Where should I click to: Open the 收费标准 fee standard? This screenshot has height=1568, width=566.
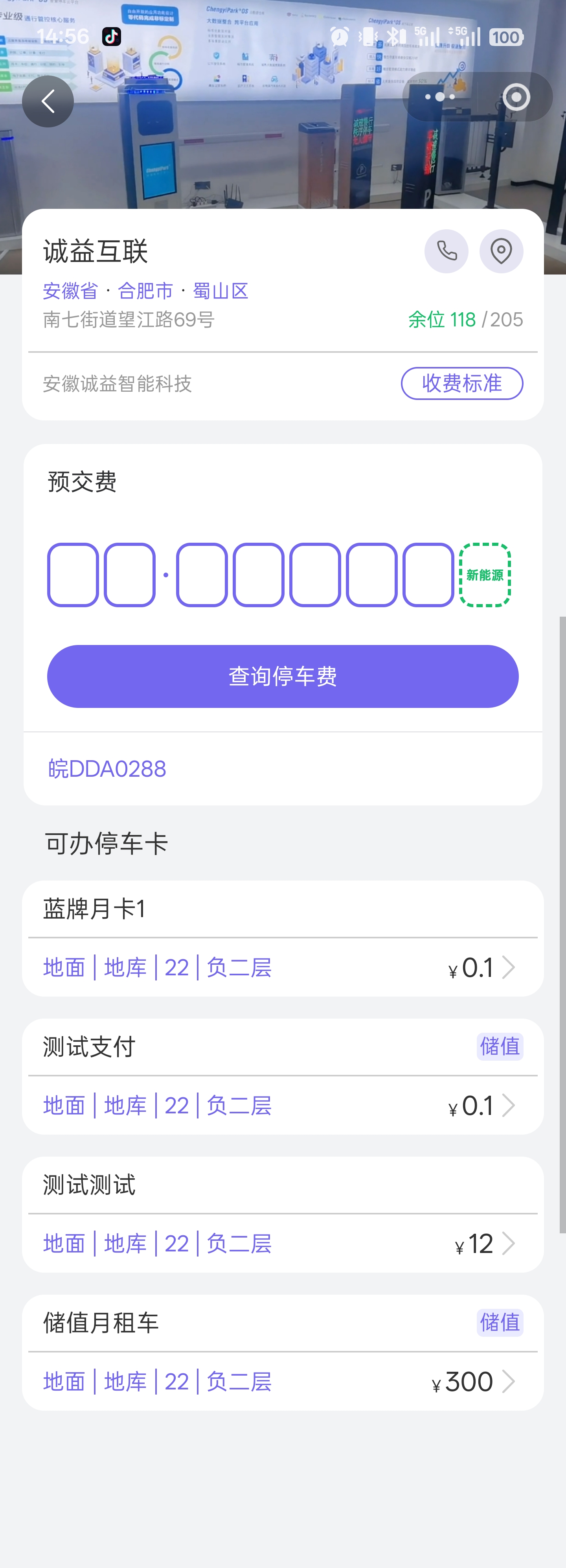461,383
